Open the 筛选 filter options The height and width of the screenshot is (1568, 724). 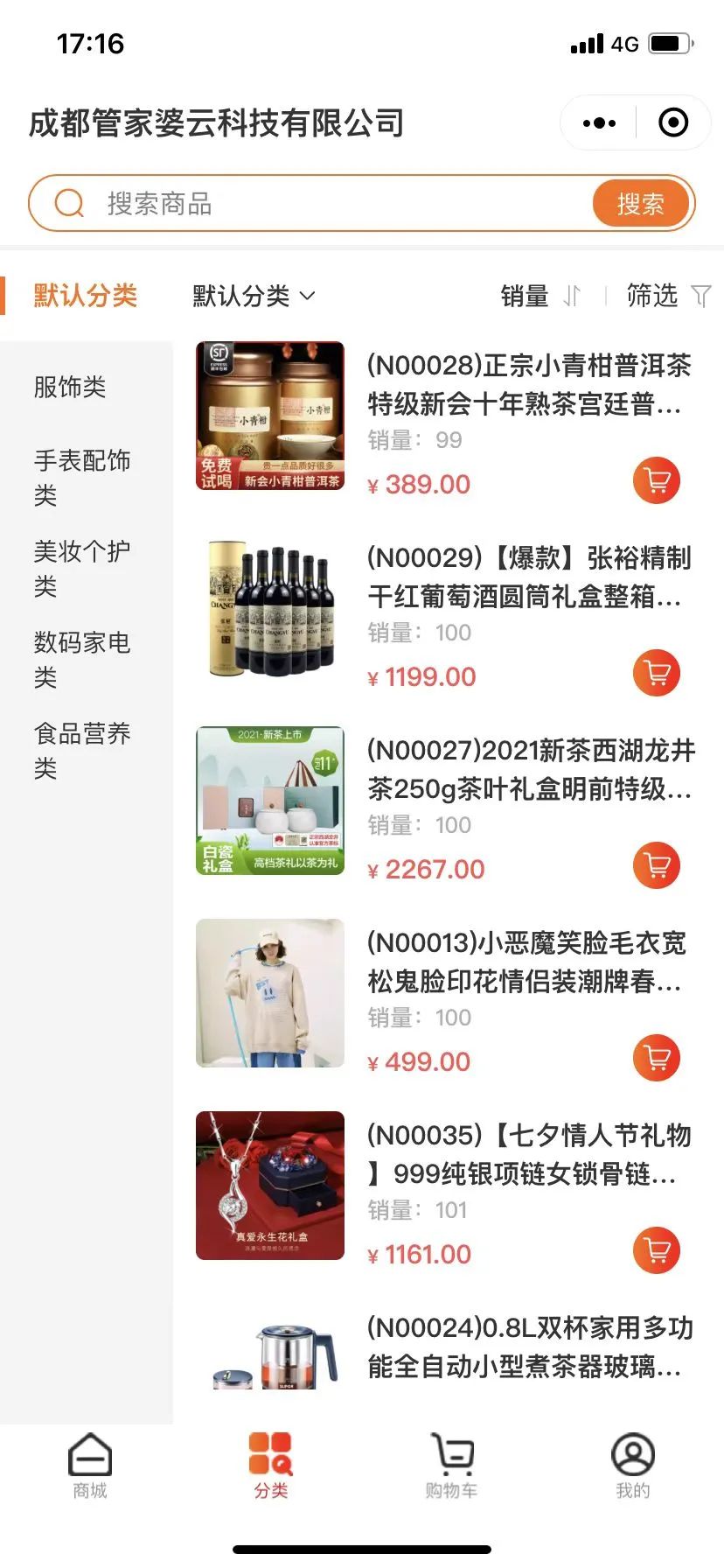(x=667, y=296)
